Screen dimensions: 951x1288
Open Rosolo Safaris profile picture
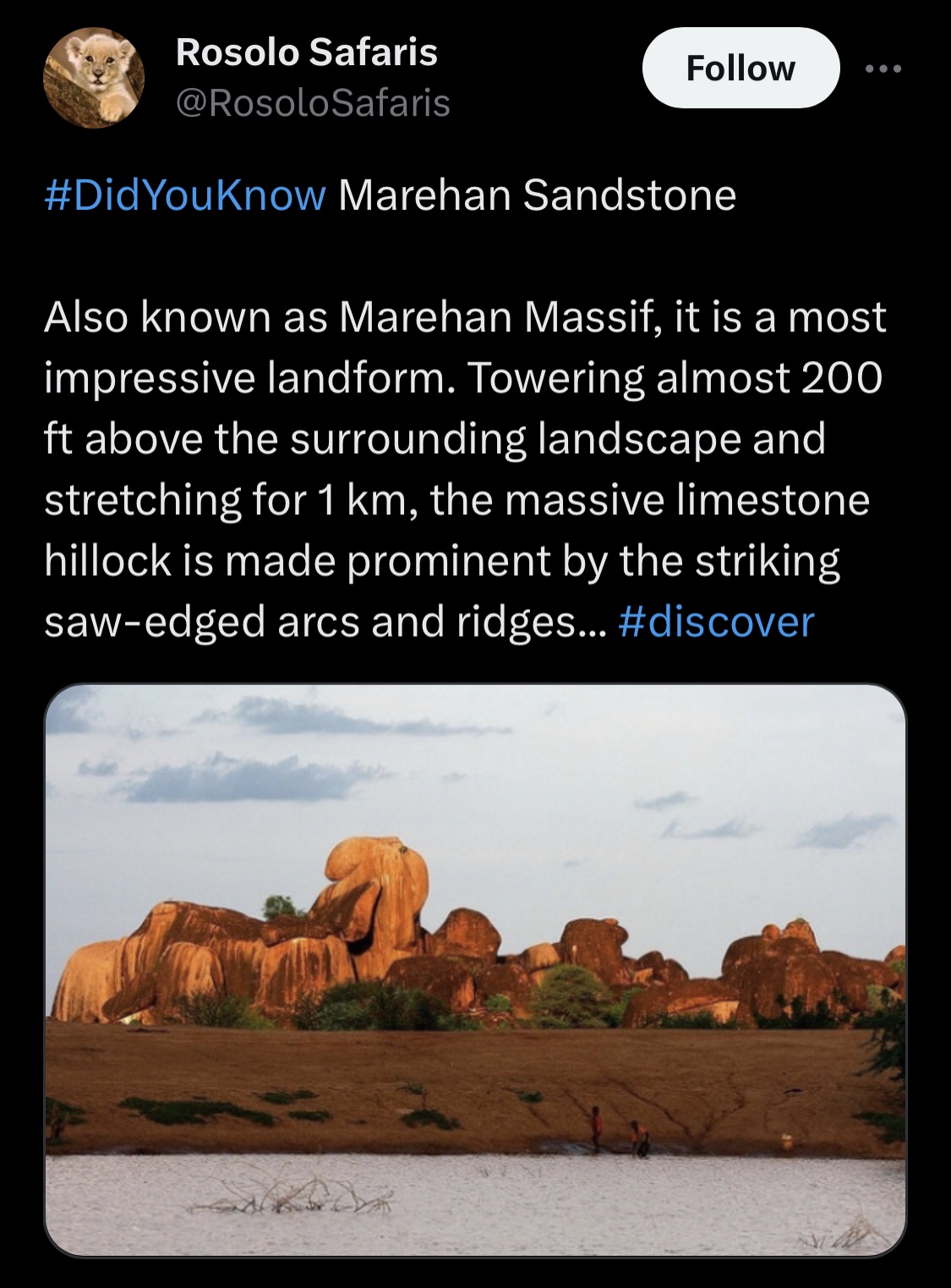[94, 78]
